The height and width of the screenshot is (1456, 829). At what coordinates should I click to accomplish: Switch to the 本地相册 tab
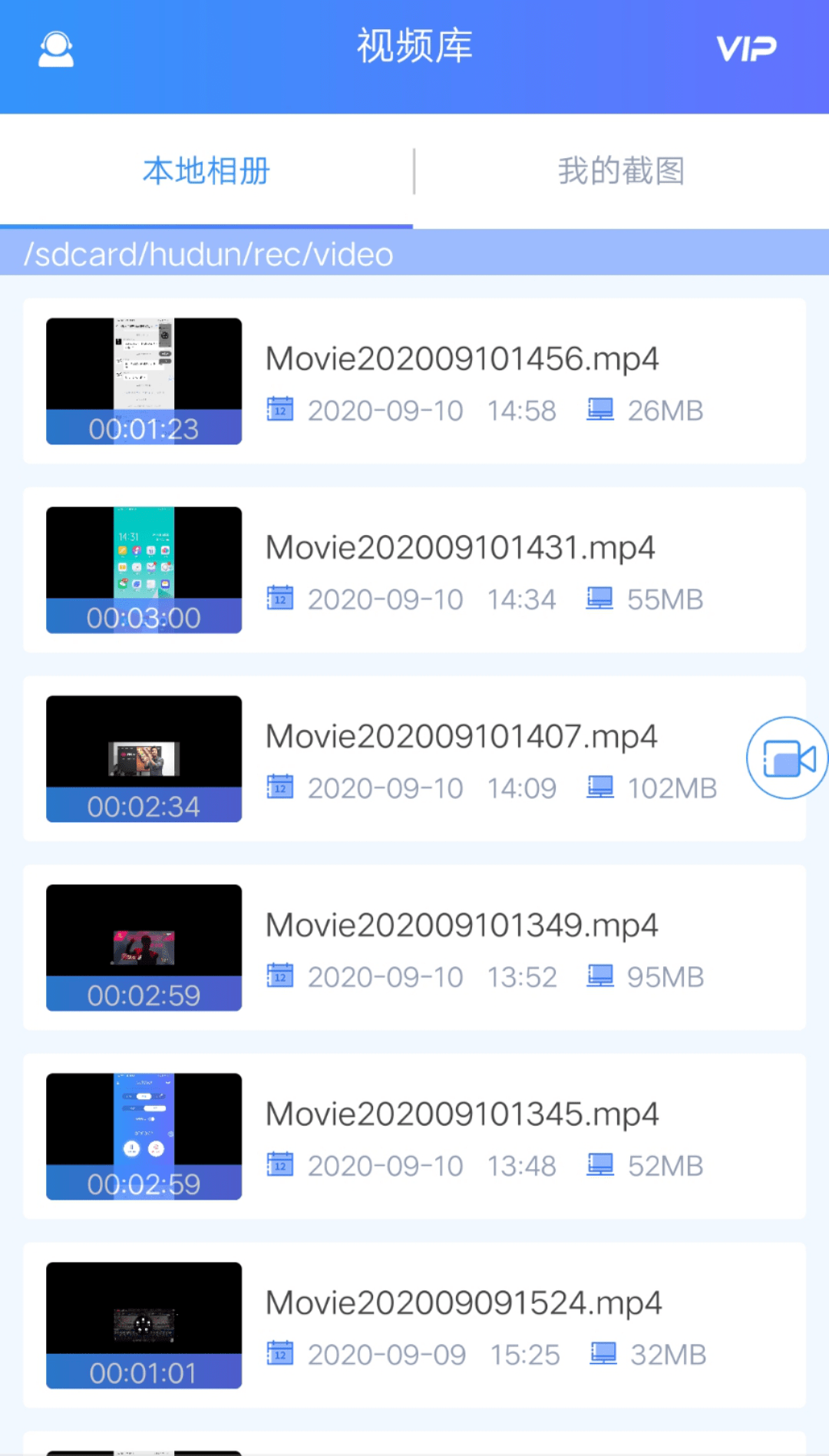206,171
